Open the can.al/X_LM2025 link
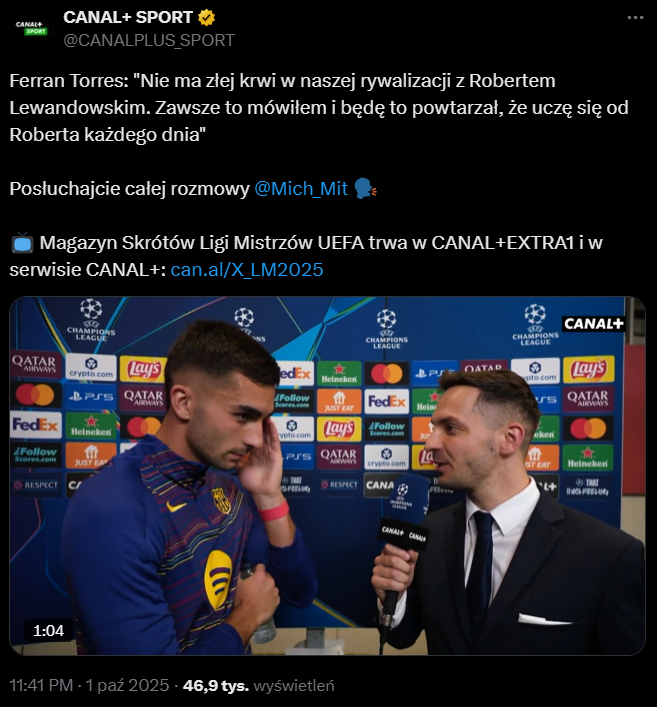Image resolution: width=657 pixels, height=707 pixels. [x=247, y=270]
